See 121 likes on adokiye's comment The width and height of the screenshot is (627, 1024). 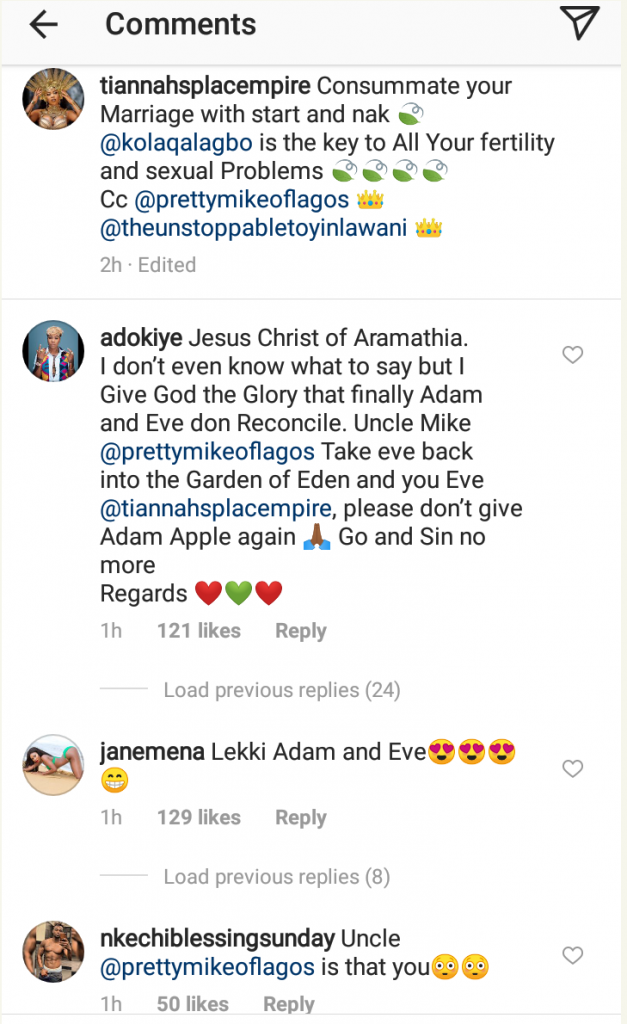pyautogui.click(x=198, y=631)
